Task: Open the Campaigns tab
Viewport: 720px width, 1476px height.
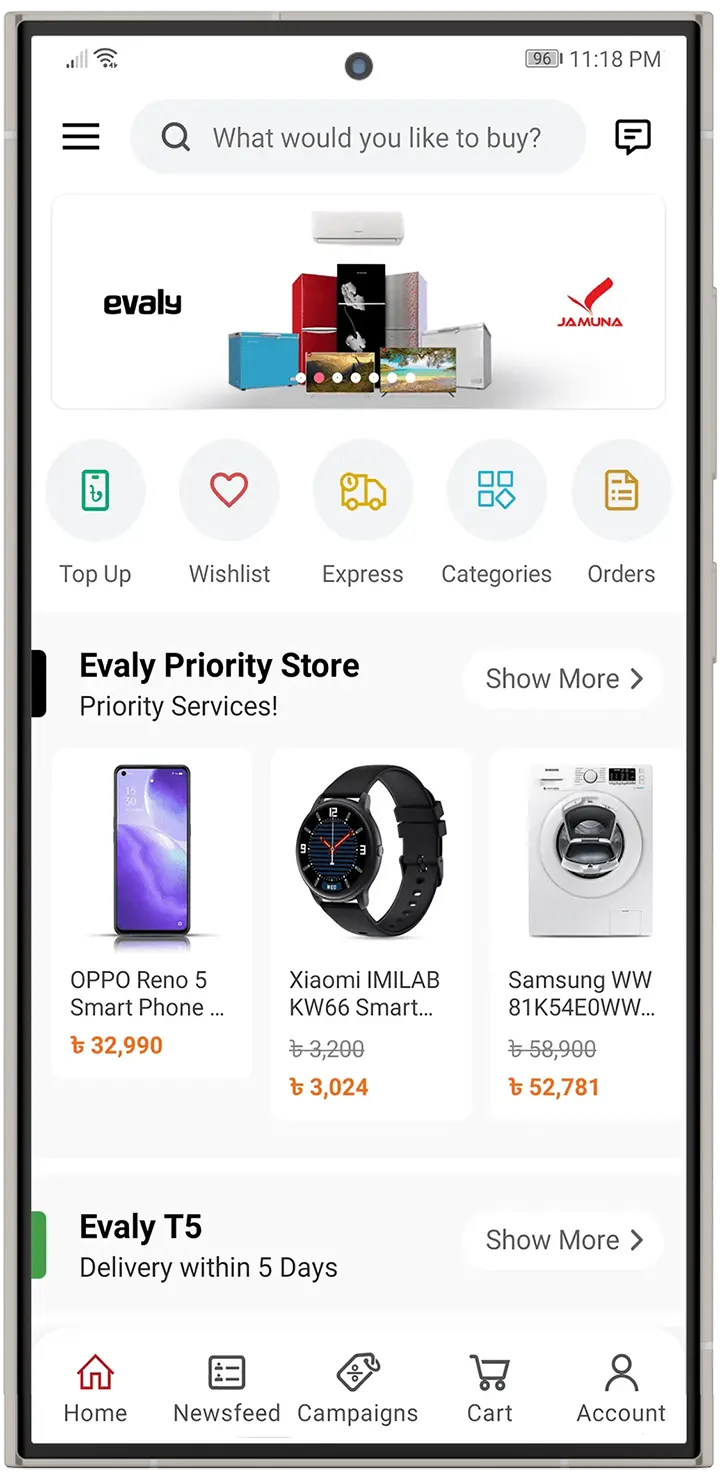Action: coord(358,1388)
